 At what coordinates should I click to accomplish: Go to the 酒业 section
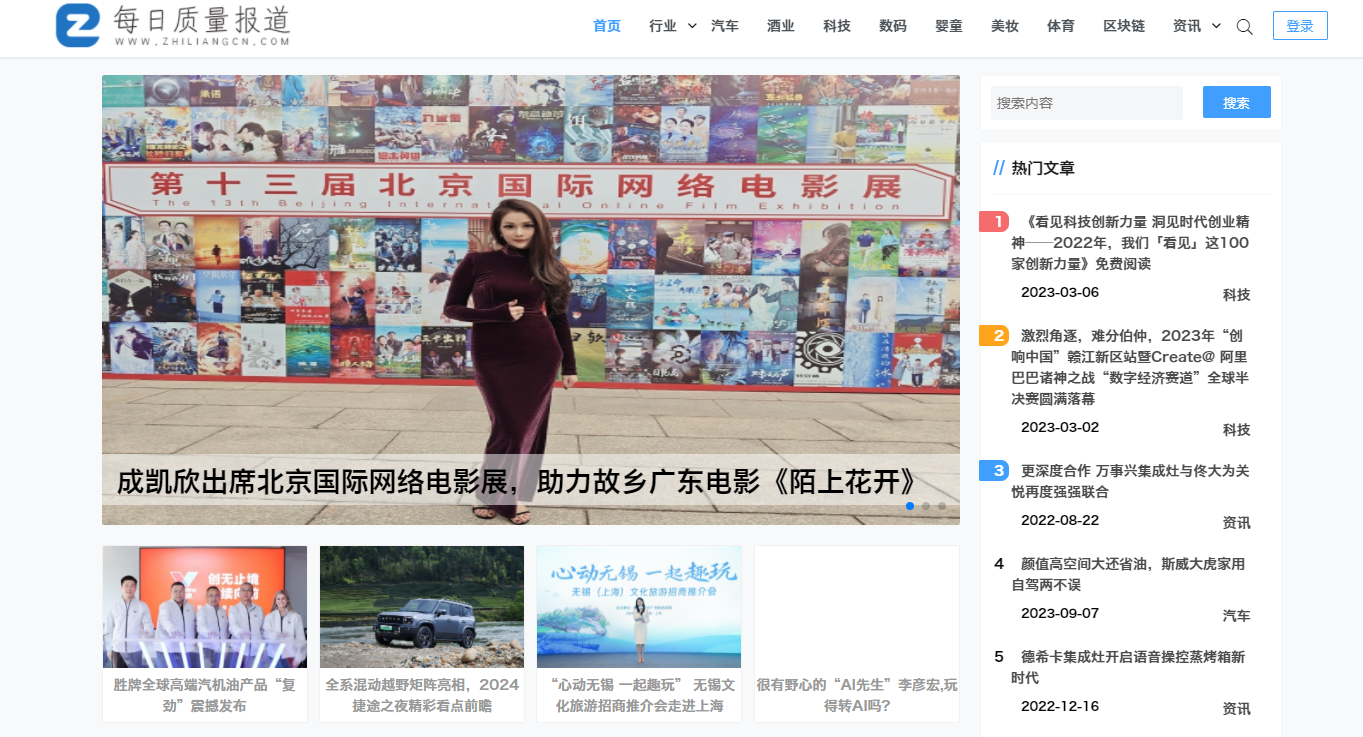(x=780, y=26)
